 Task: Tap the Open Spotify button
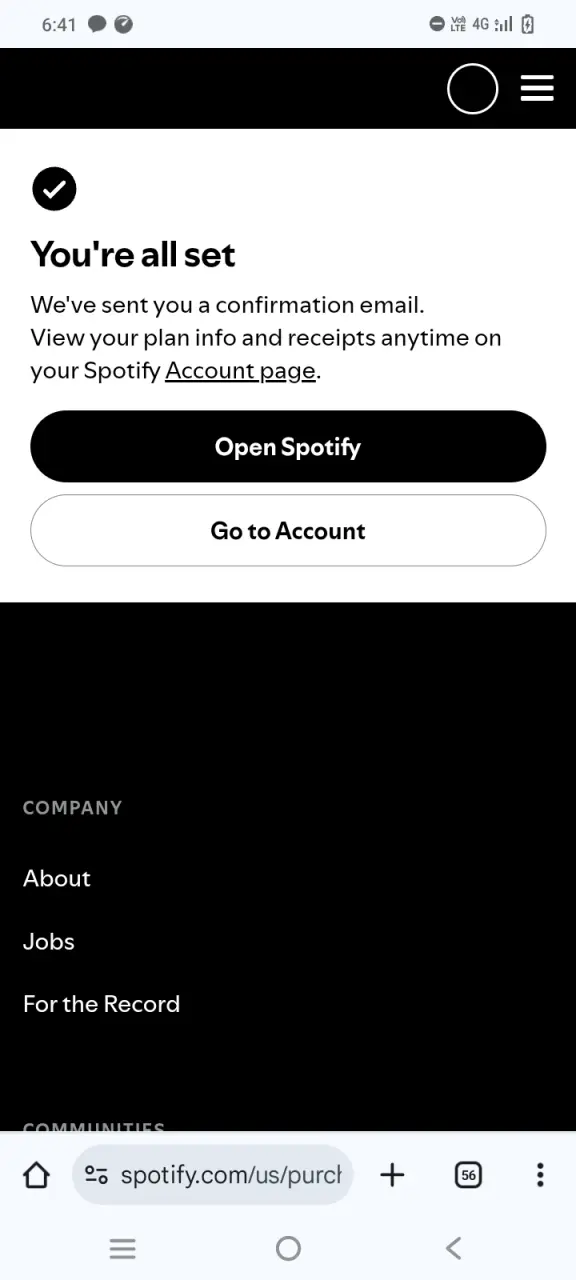(288, 447)
